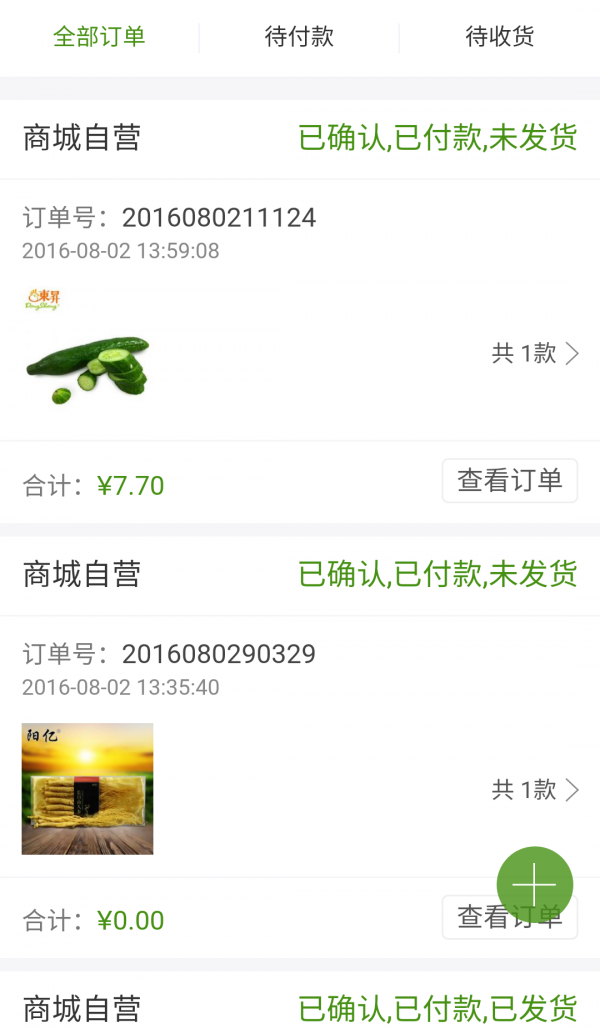The image size is (600, 1033).
Task: Switch to the 全部订单 tab
Action: (x=99, y=38)
